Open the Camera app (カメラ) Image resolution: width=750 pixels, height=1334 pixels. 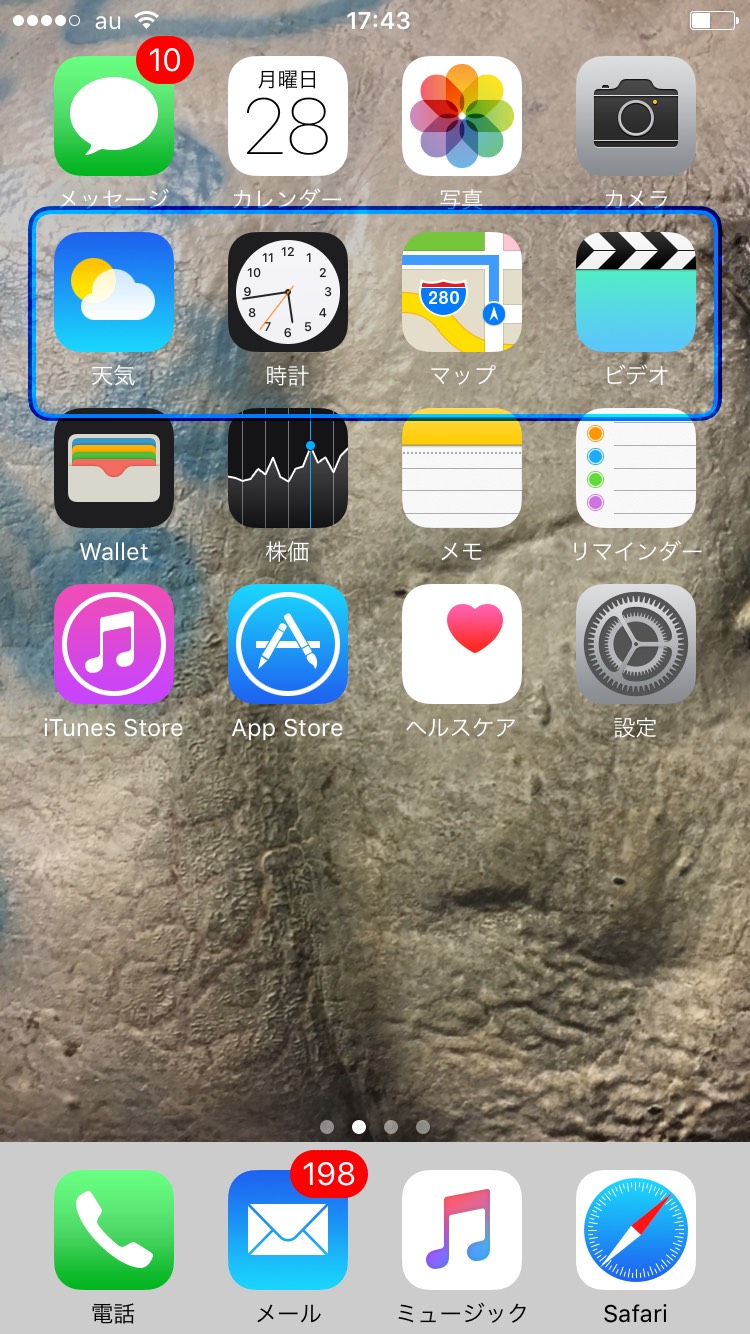636,116
